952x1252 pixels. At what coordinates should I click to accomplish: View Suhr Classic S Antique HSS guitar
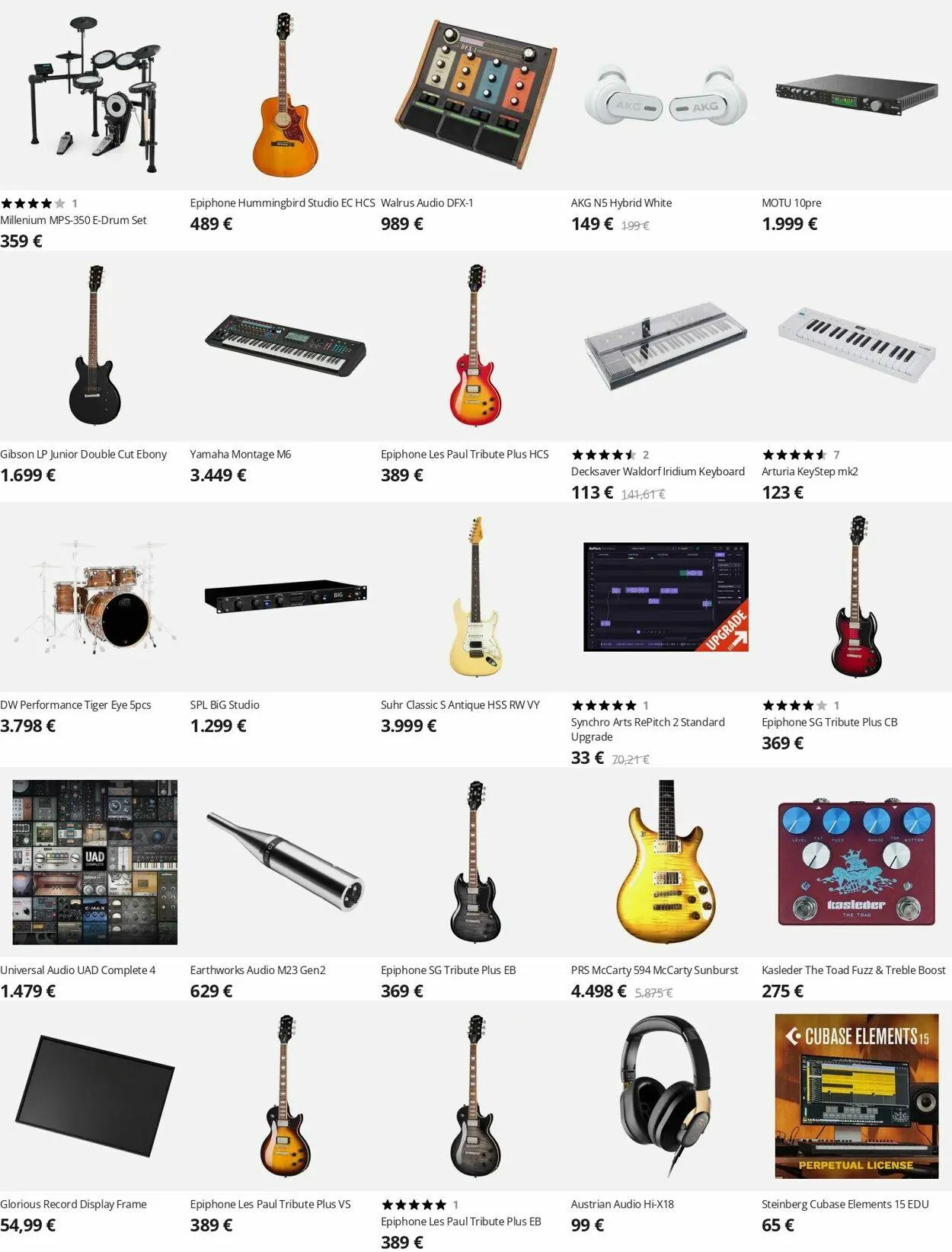pos(475,598)
